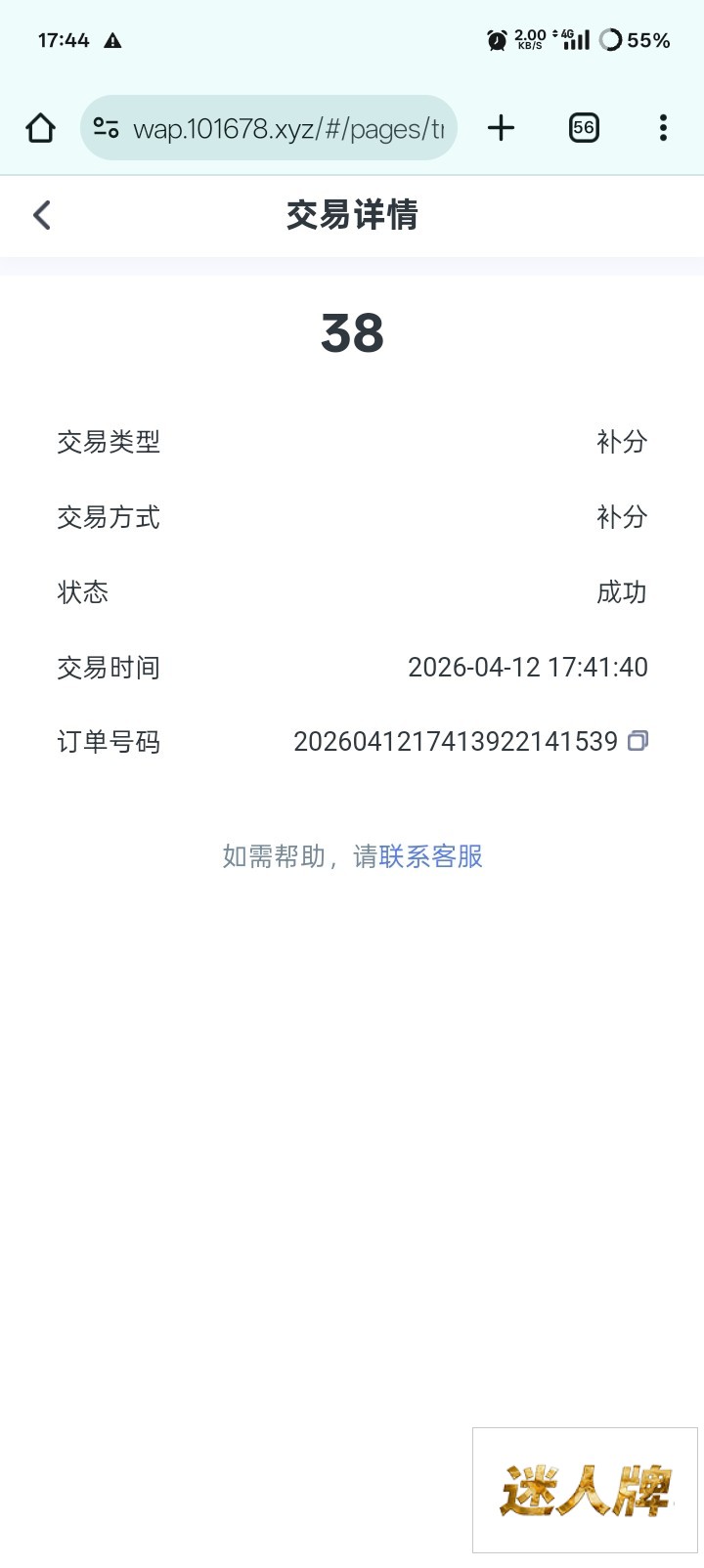The width and height of the screenshot is (704, 1568).
Task: Go back from the 交易详情 page
Action: 42,215
